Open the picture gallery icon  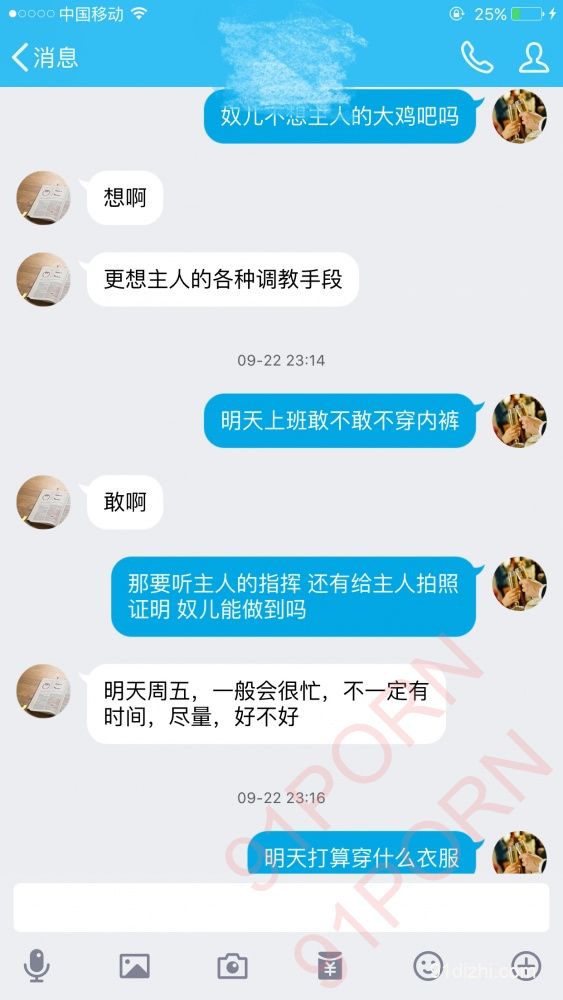[135, 966]
